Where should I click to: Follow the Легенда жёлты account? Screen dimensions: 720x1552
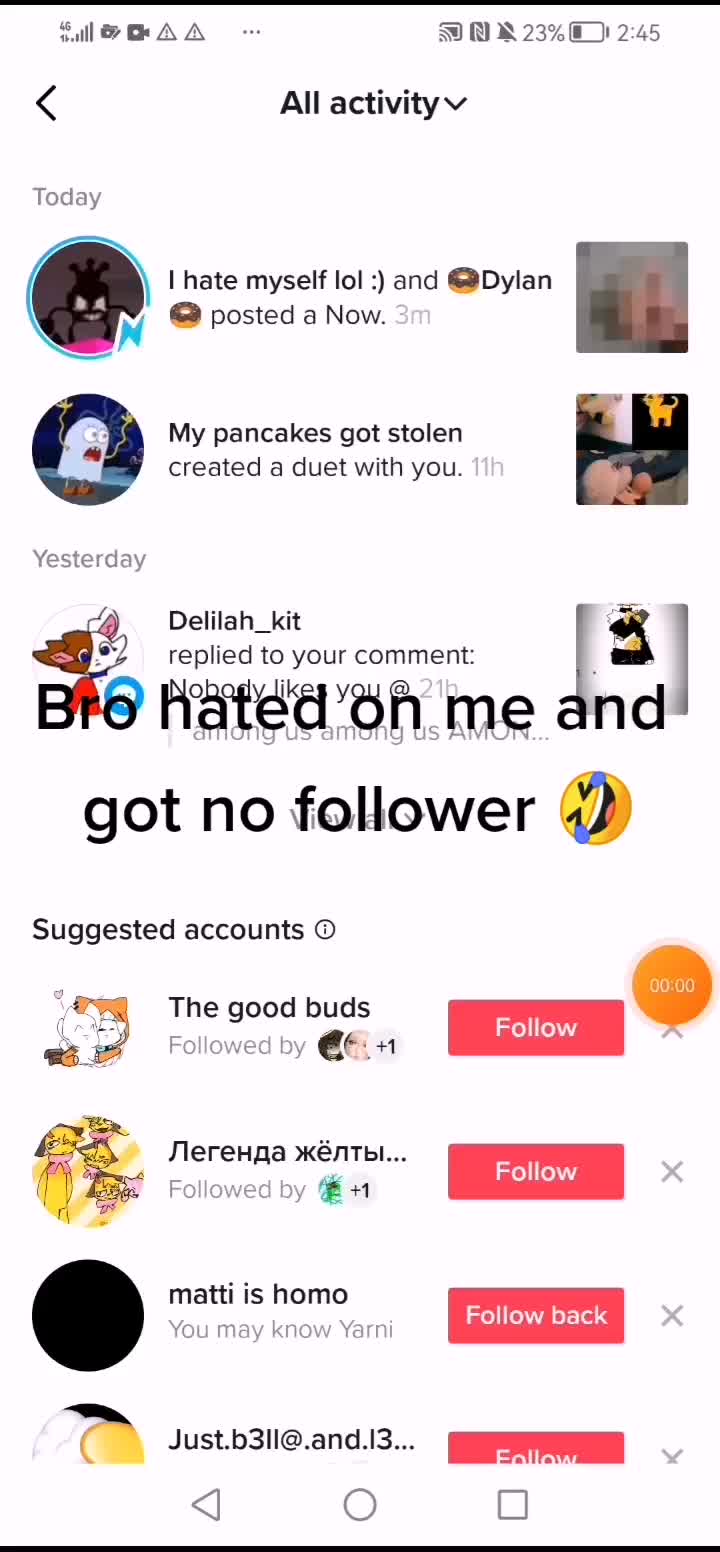536,1171
